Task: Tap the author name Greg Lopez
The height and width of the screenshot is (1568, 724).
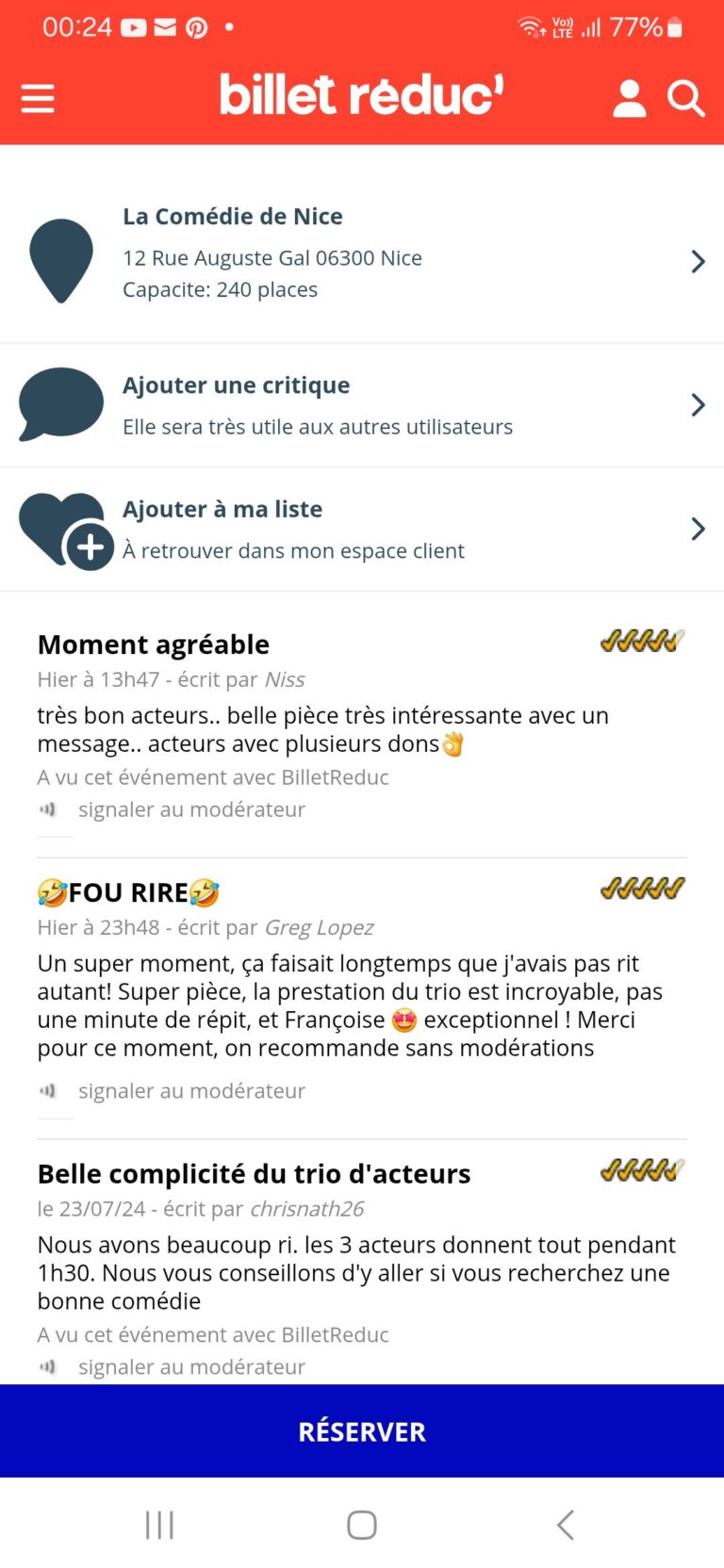Action: click(x=319, y=927)
